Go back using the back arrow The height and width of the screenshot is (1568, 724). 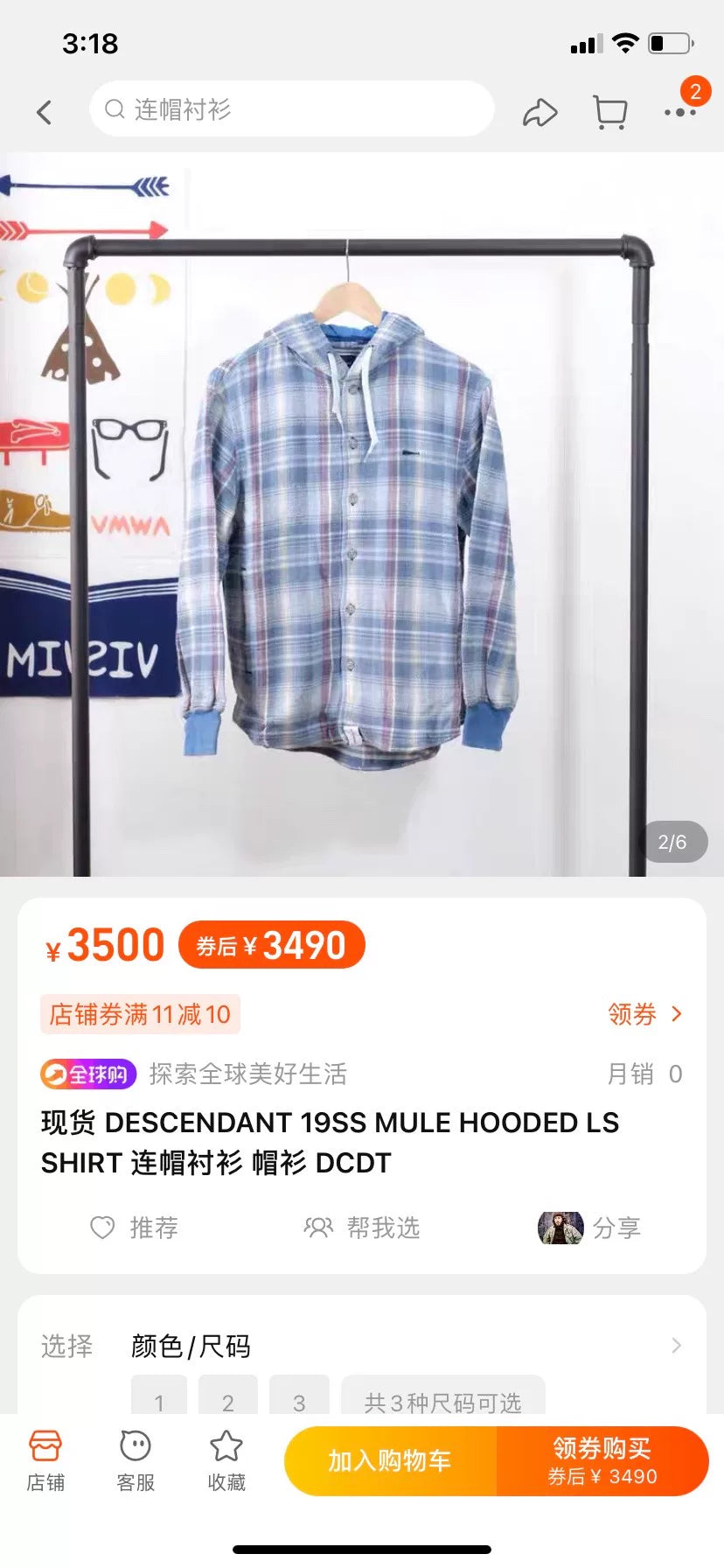[44, 111]
